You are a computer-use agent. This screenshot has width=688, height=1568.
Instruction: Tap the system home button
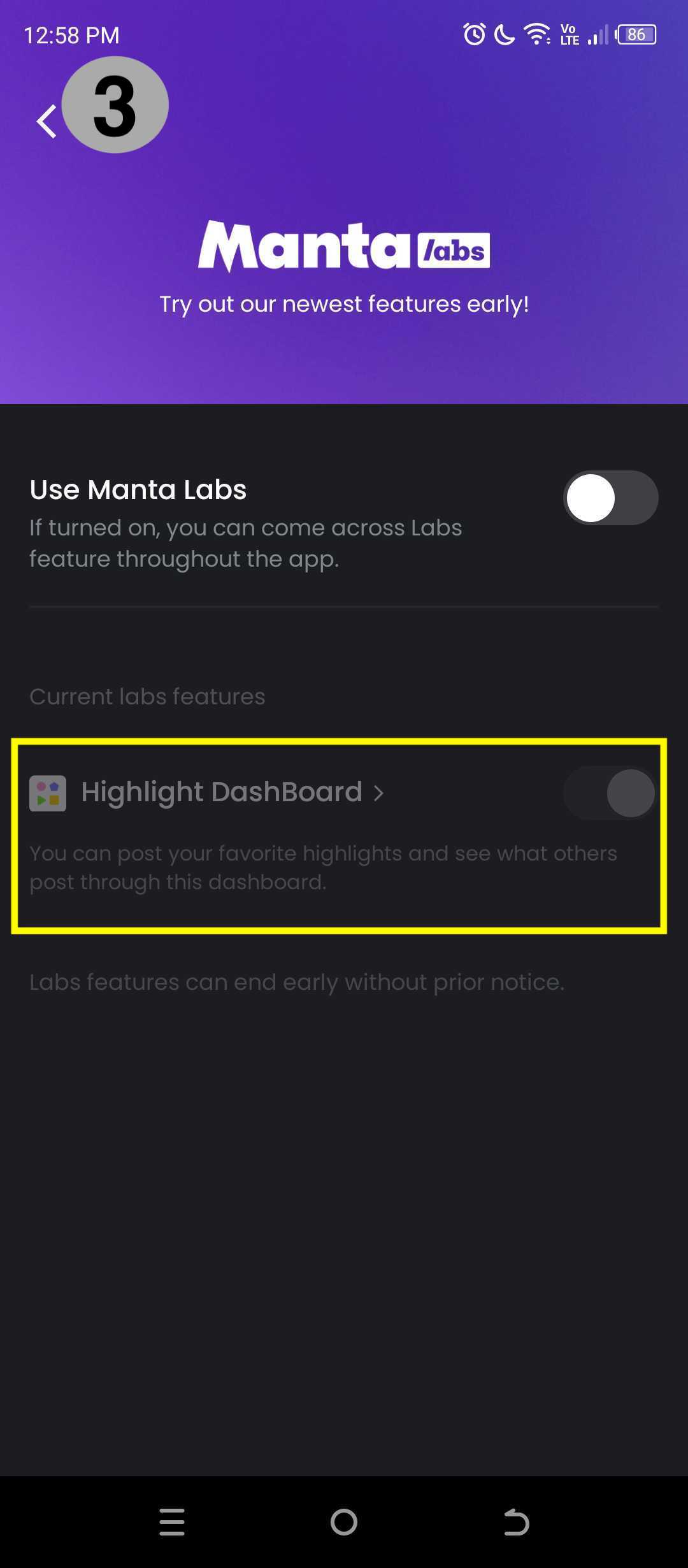pos(344,1522)
